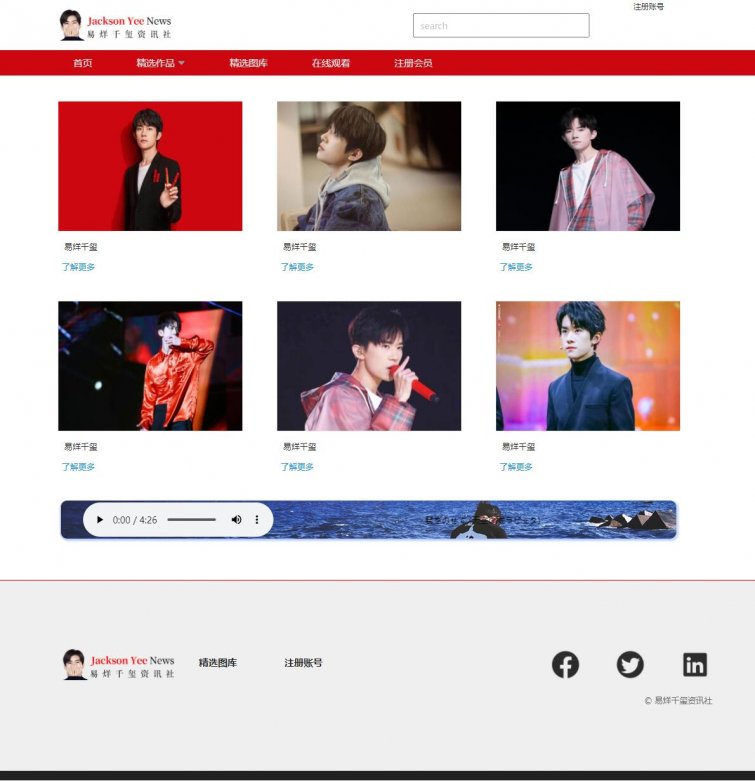Open audio player more options menu
The image size is (755, 781).
[x=257, y=520]
